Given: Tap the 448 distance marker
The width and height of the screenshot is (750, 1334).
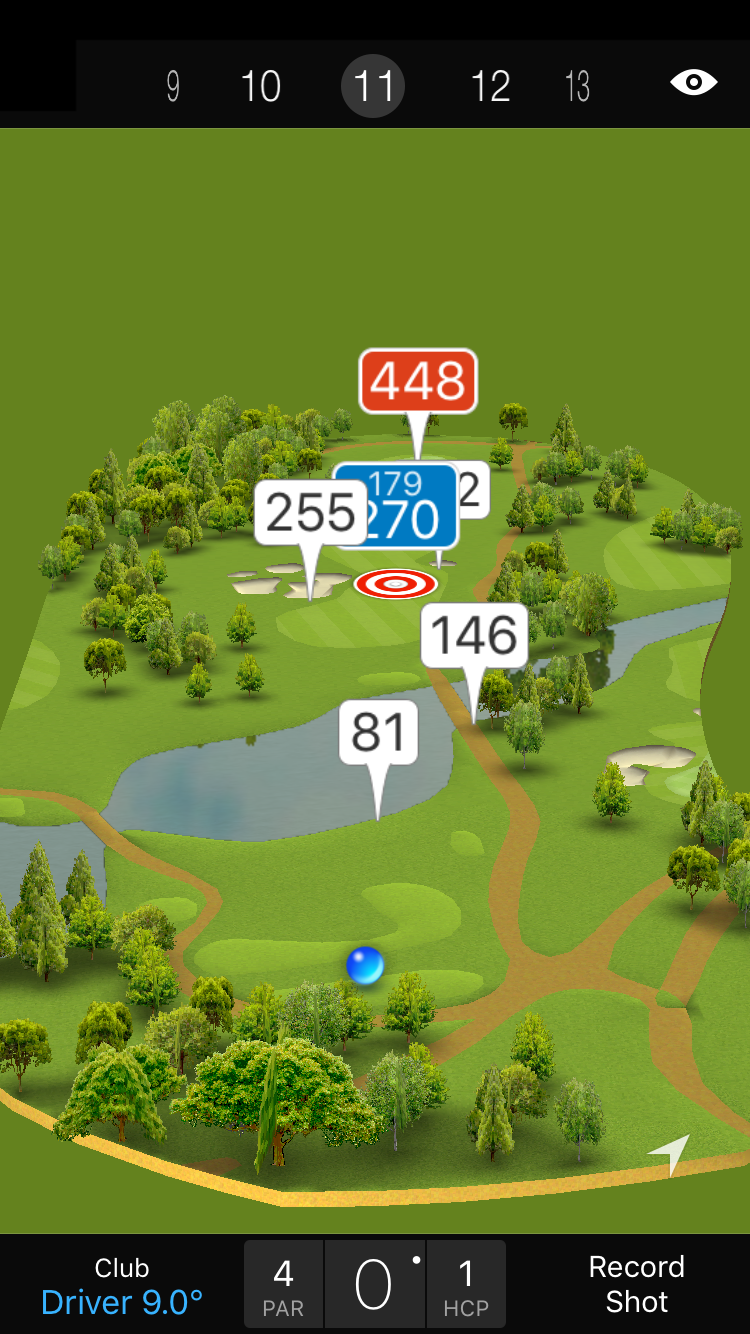Looking at the screenshot, I should [x=418, y=381].
